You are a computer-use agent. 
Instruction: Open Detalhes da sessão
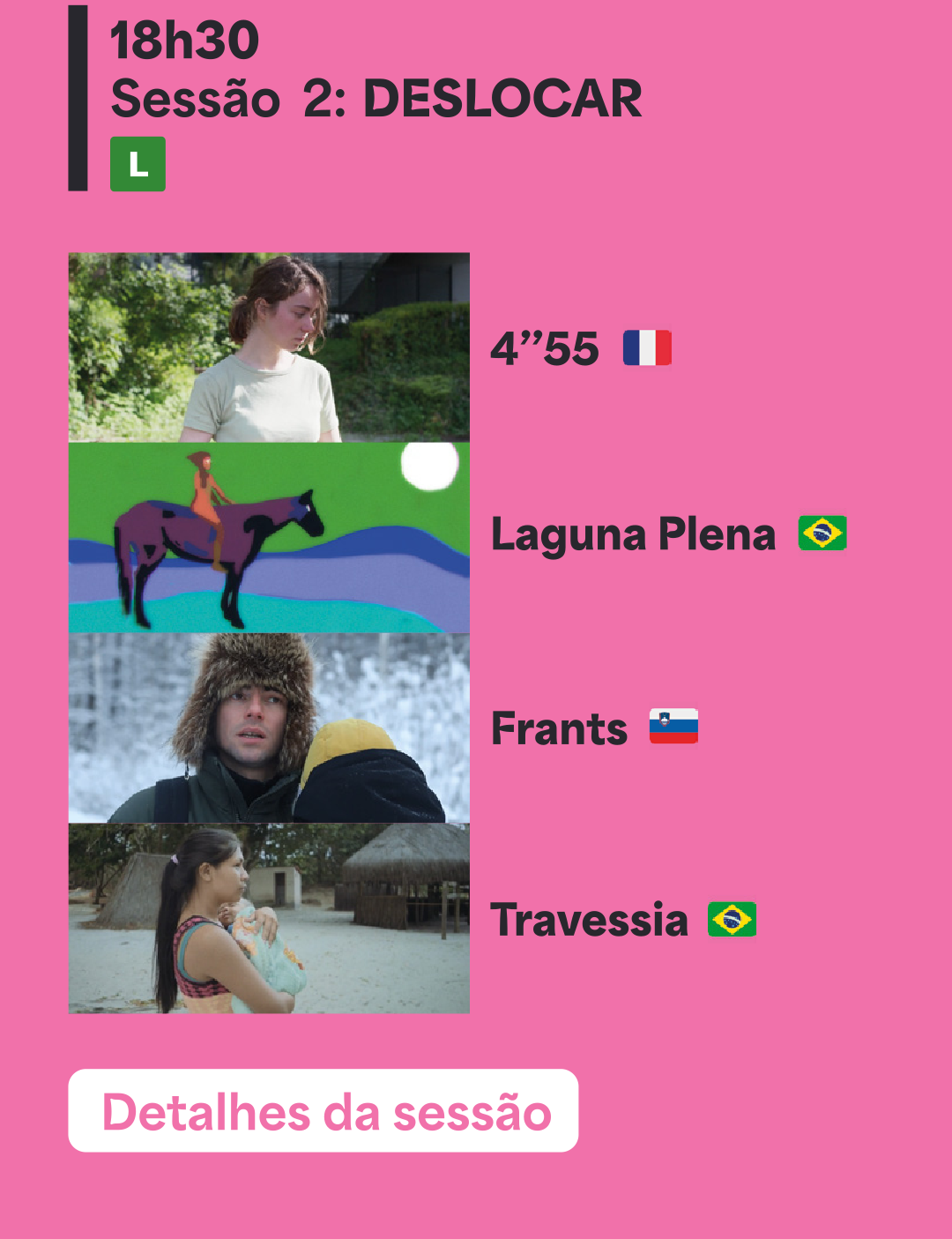coord(323,1111)
